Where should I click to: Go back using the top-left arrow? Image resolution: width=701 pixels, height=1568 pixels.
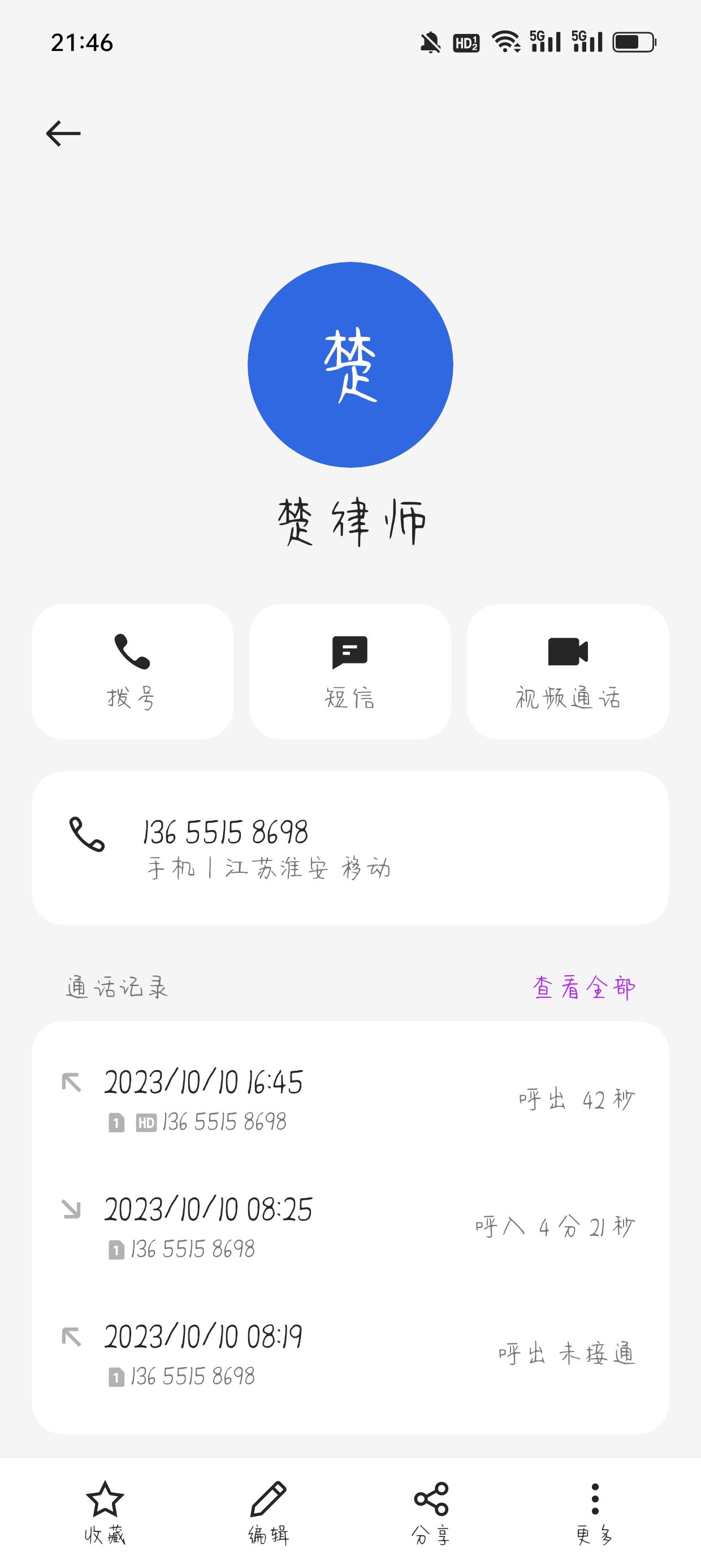63,133
